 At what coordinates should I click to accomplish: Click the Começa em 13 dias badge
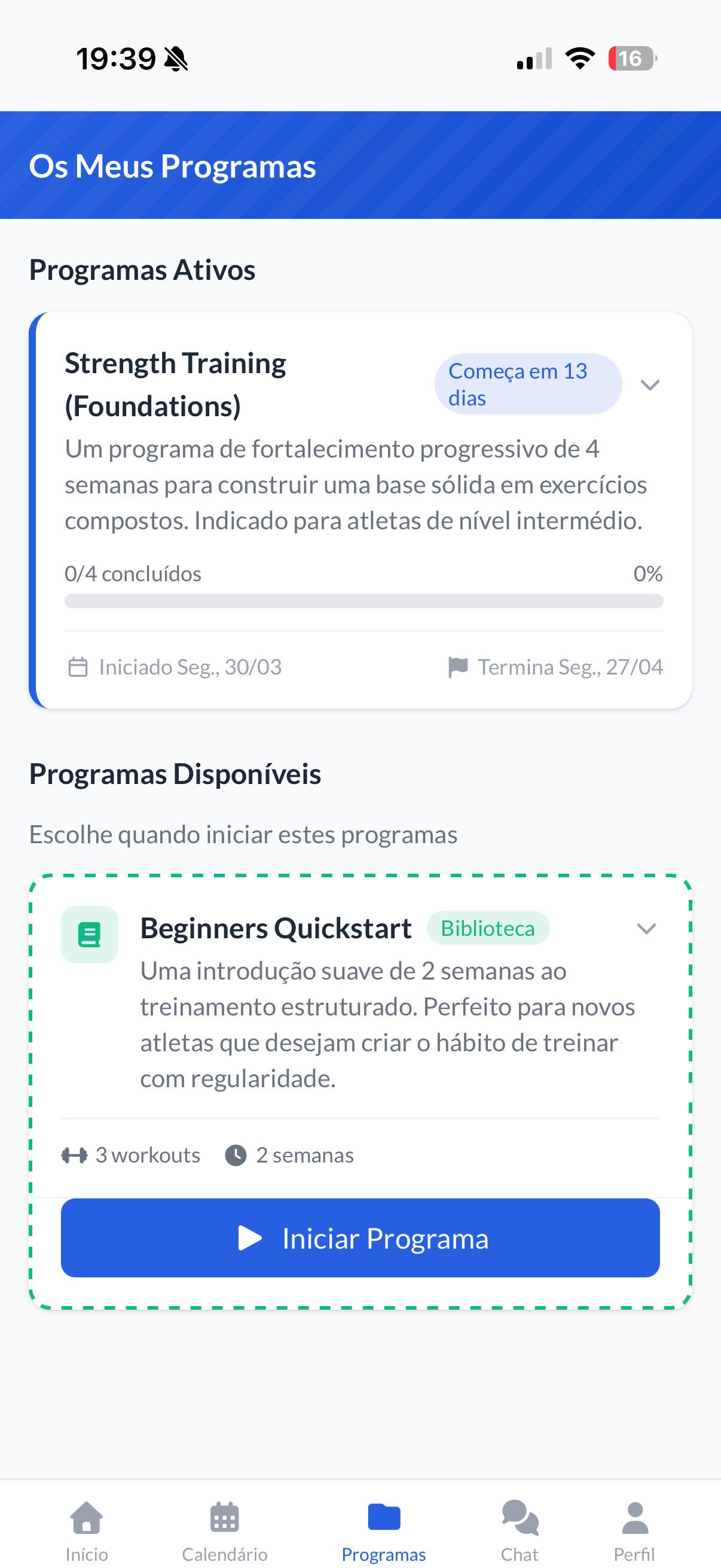[527, 383]
